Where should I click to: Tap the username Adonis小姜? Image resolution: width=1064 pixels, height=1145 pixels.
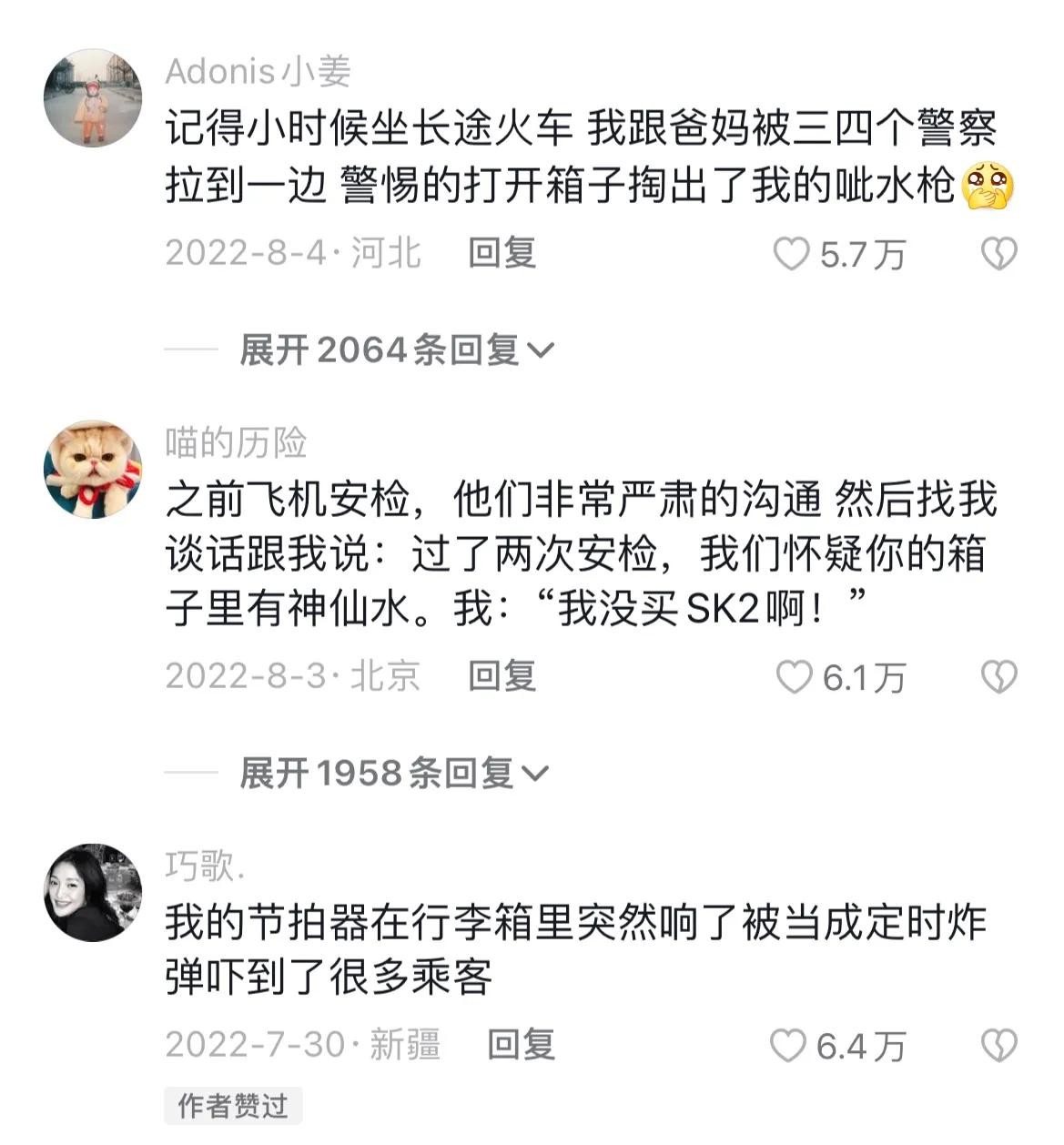click(x=258, y=71)
